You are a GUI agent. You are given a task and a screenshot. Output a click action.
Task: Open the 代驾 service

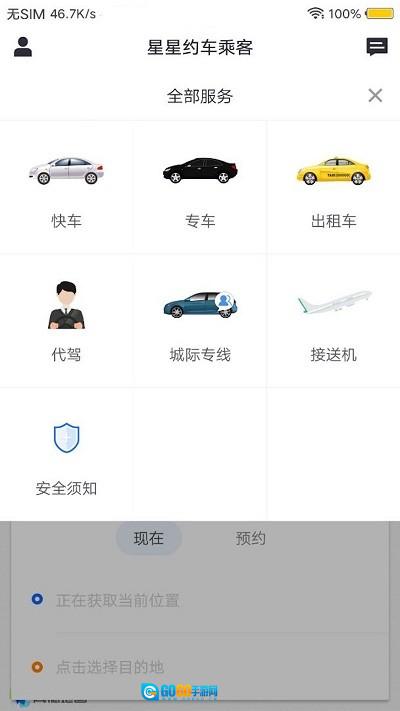66,321
